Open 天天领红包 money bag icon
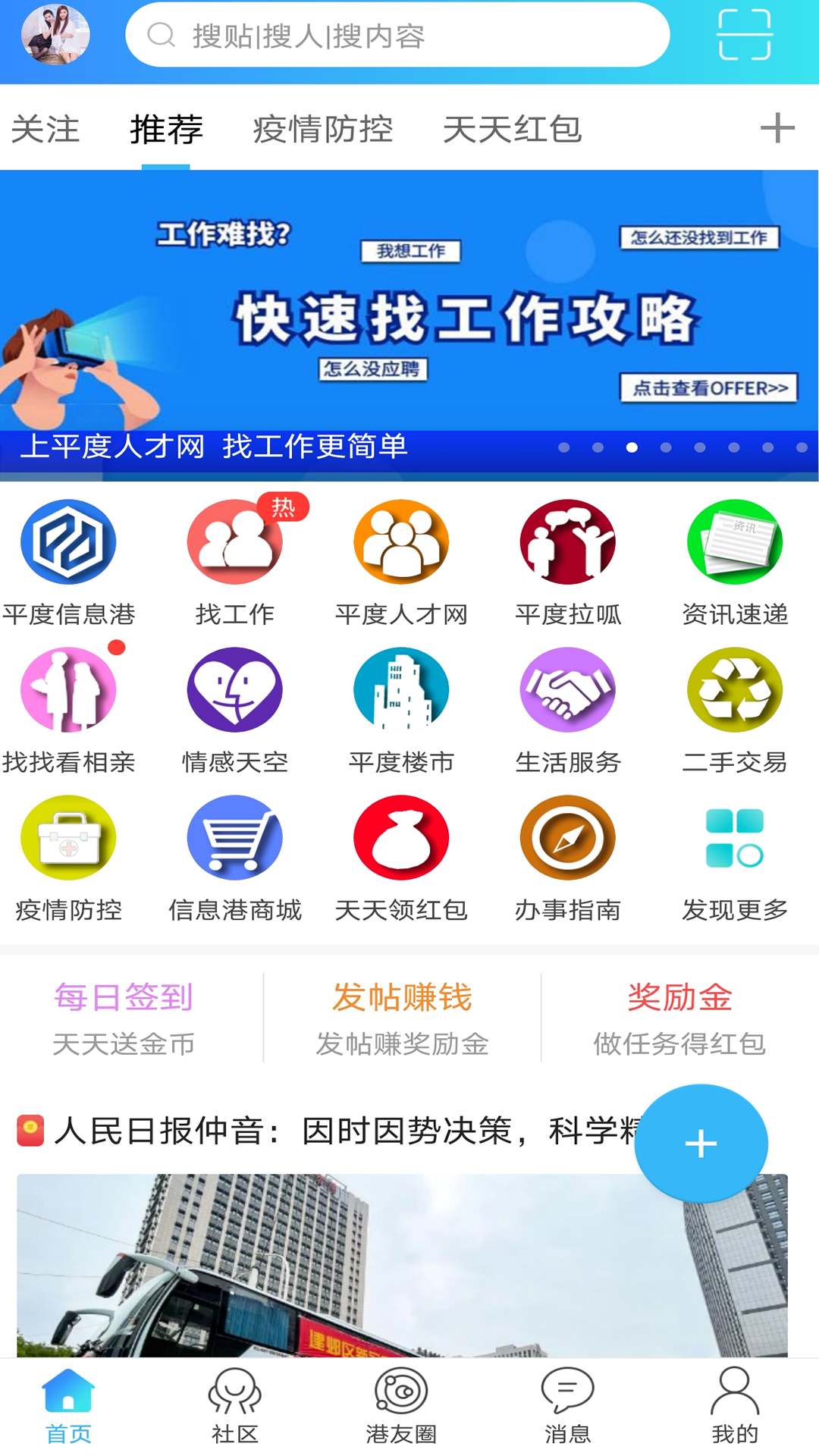The image size is (819, 1456). coord(400,838)
